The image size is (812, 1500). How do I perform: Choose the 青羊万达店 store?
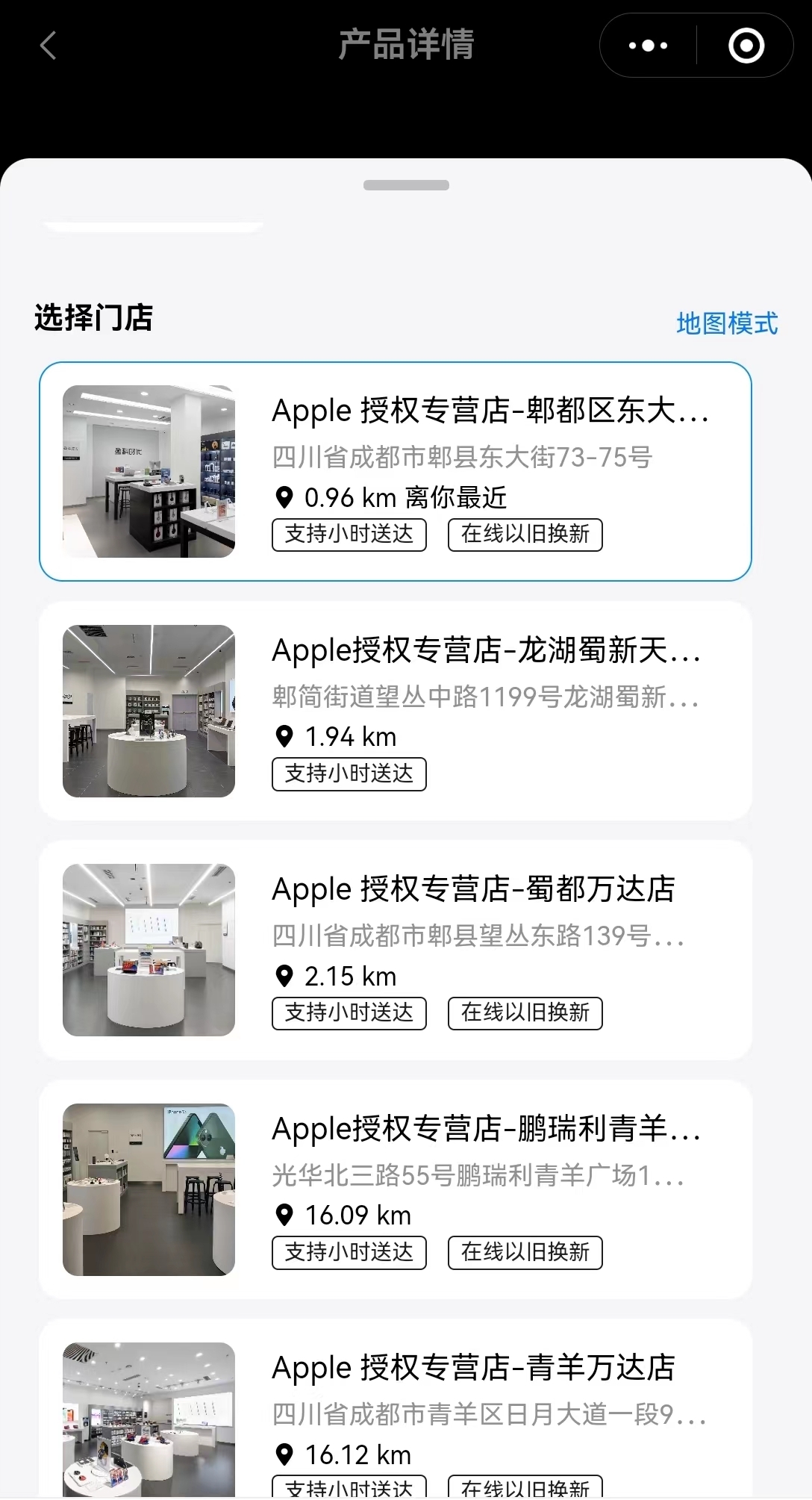click(396, 1410)
